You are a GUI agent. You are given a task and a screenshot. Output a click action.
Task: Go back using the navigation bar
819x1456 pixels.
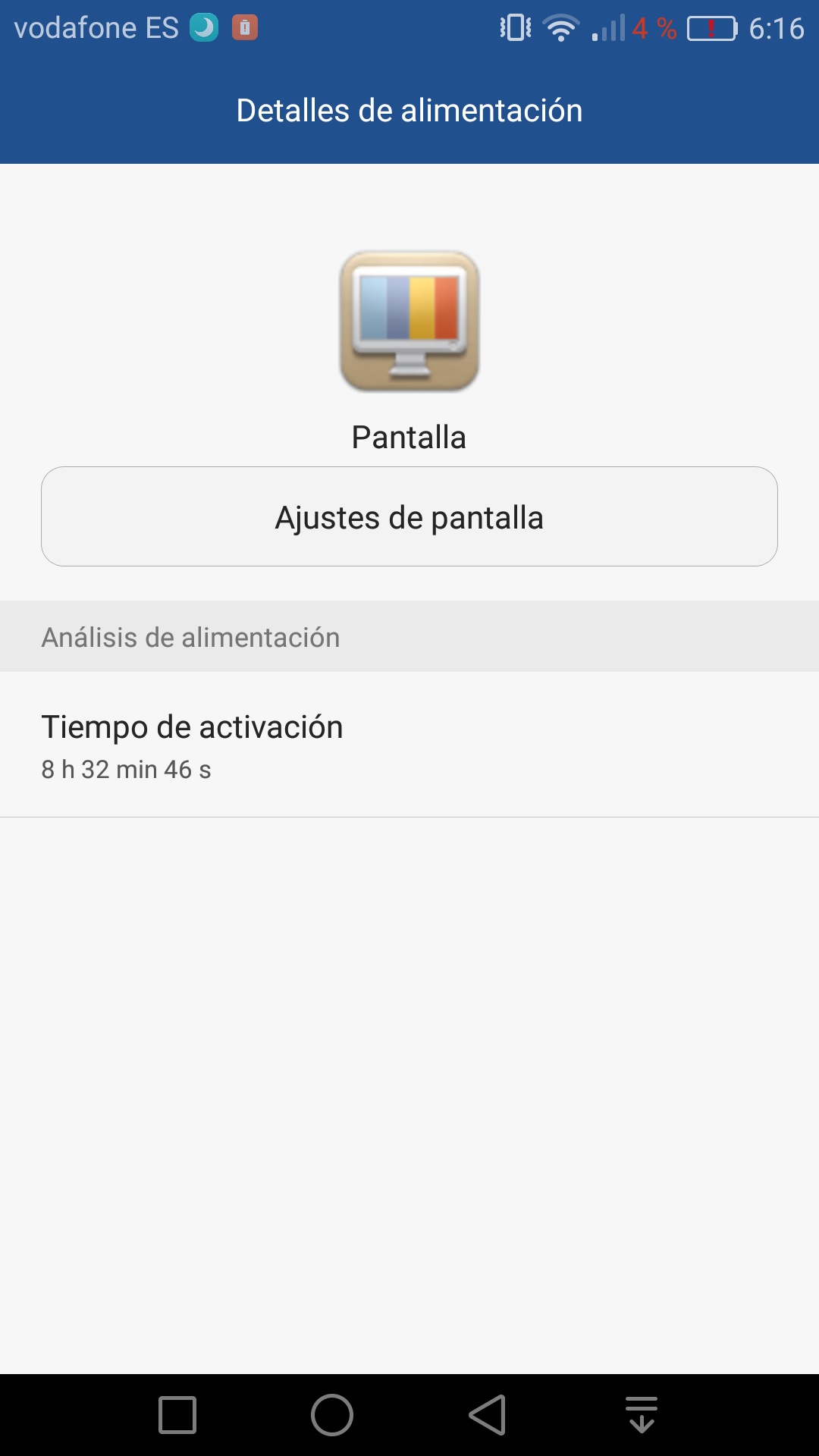click(x=488, y=1415)
